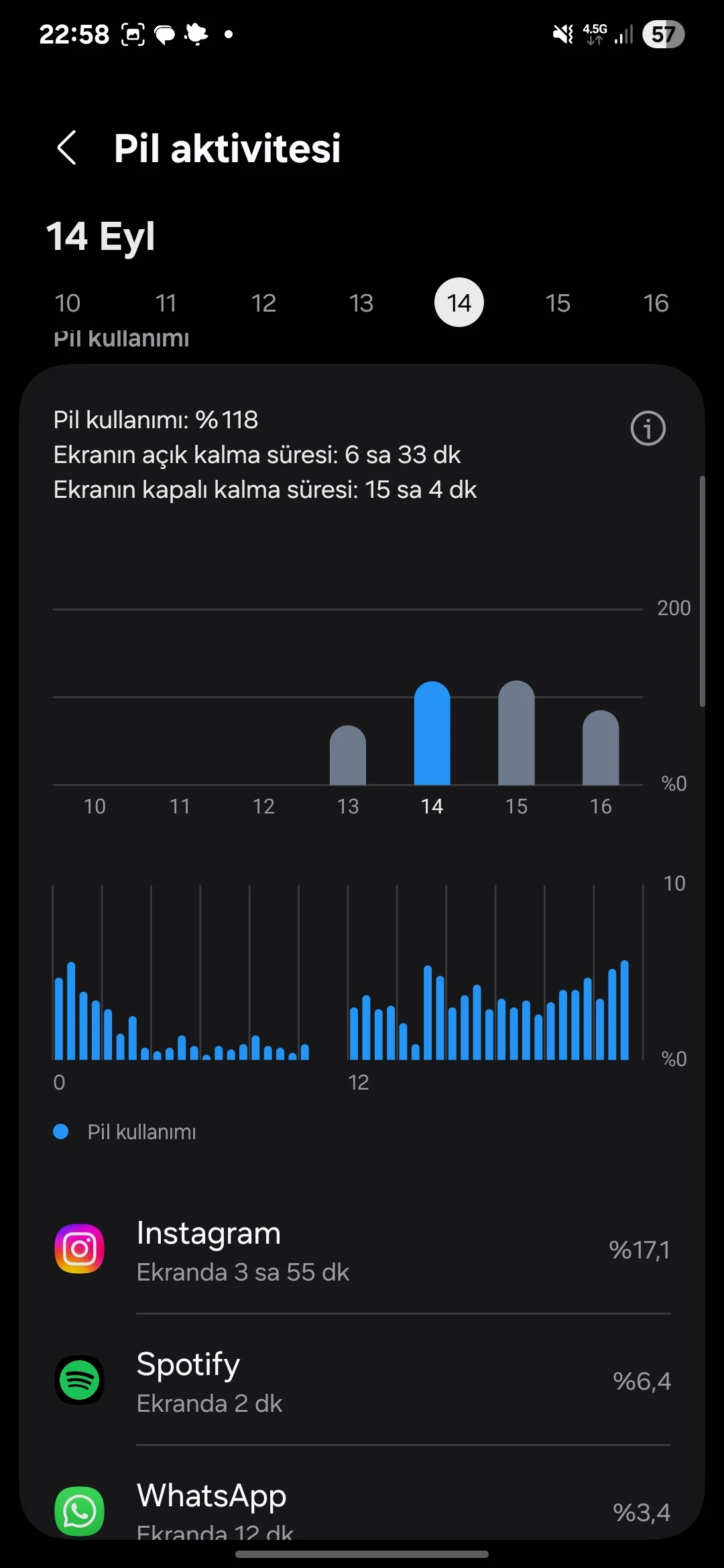Viewport: 724px width, 1568px height.
Task: Open Instagram battery usage details
Action: 362,1250
